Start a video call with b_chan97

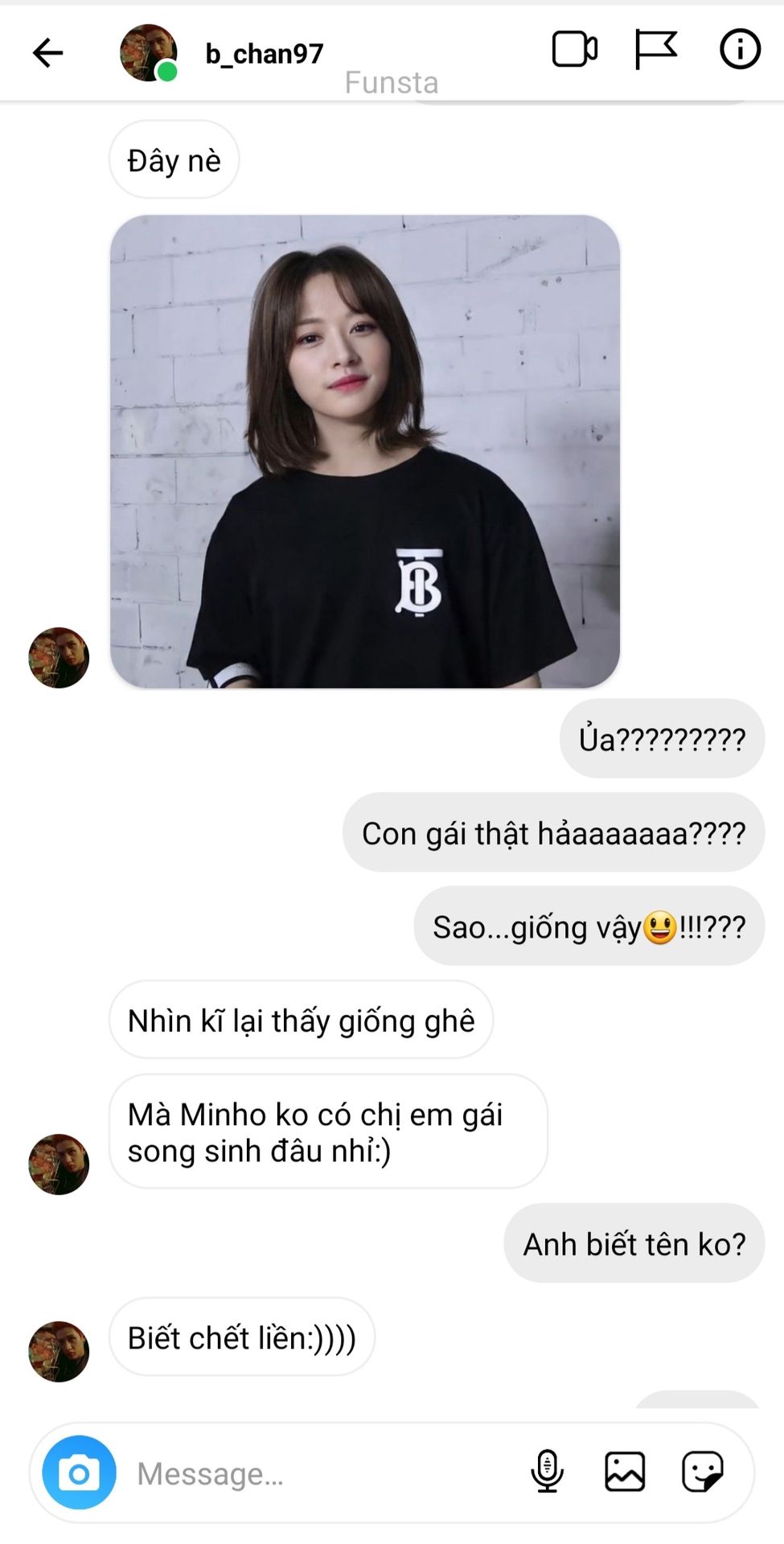(x=574, y=50)
